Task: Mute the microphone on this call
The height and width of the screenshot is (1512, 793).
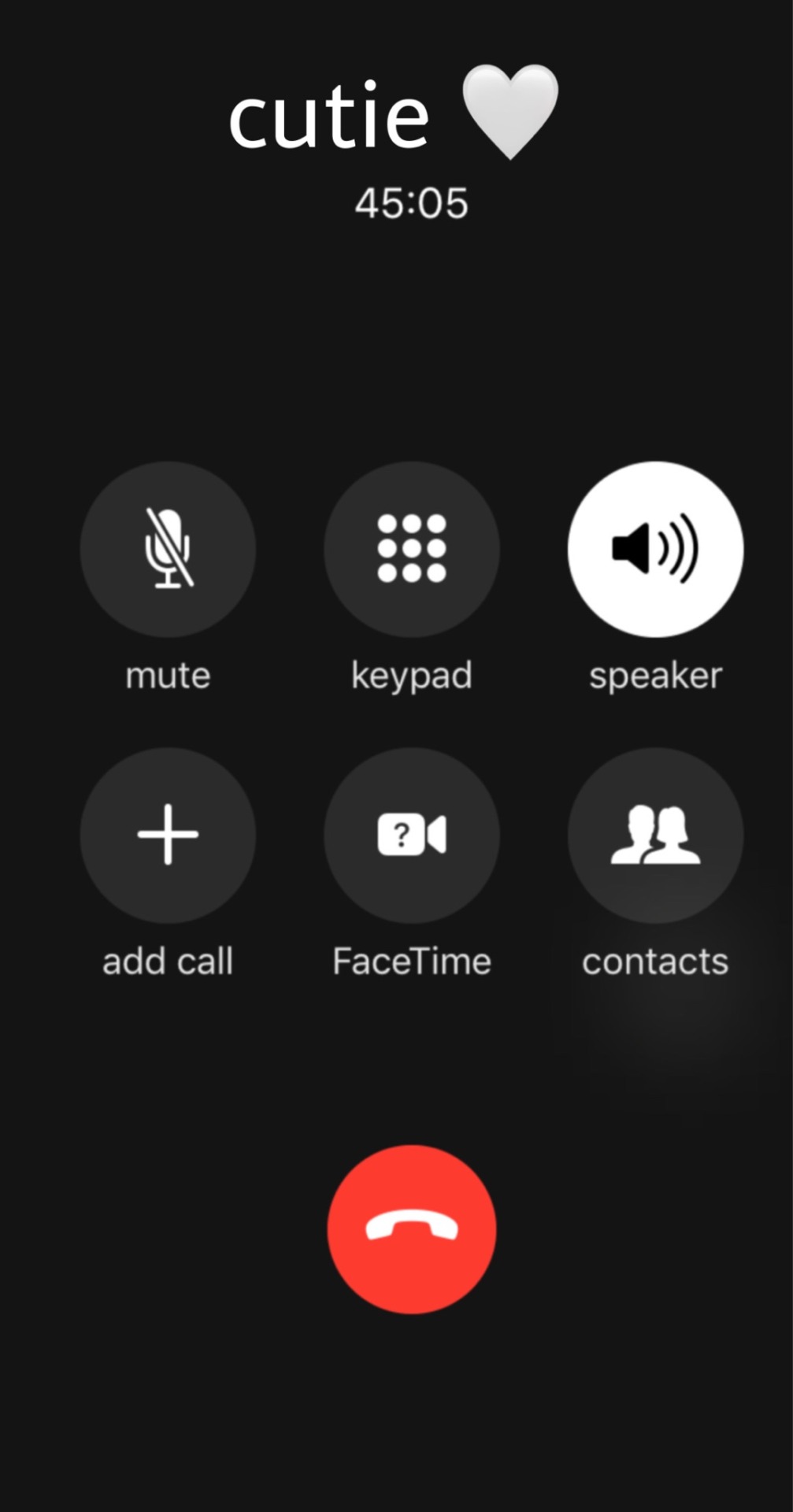Action: (x=168, y=549)
